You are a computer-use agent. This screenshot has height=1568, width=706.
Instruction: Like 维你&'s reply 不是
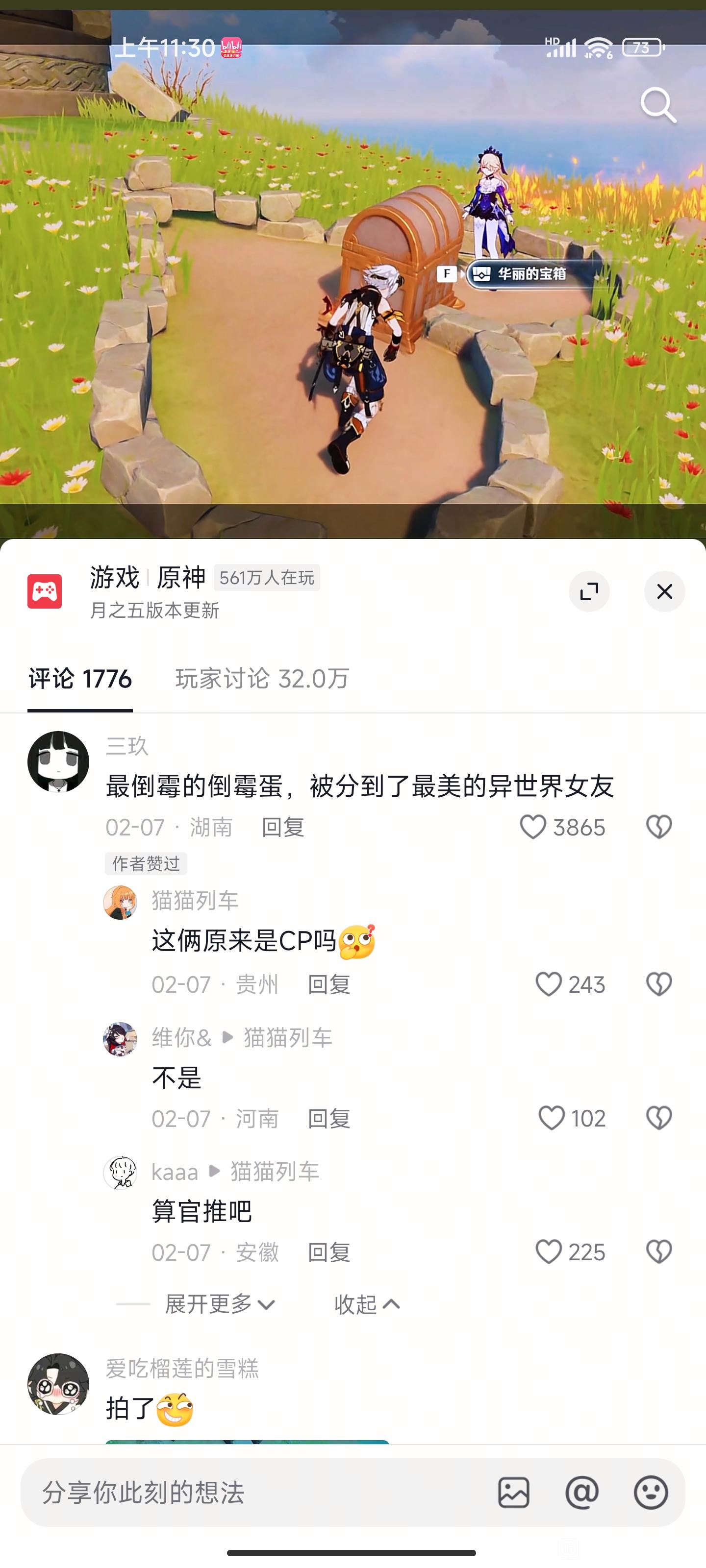(x=551, y=1118)
